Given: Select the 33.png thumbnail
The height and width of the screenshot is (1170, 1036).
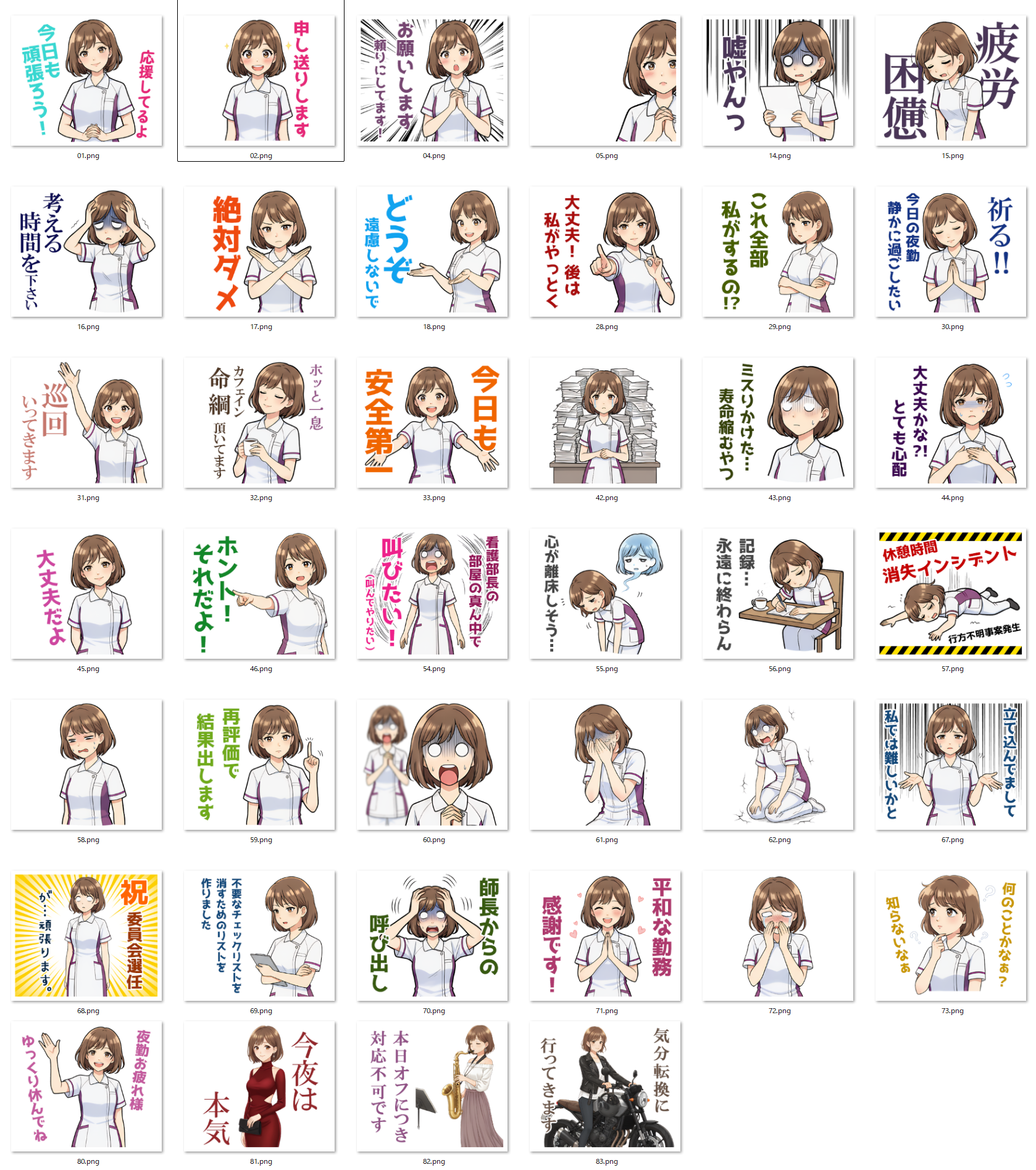Looking at the screenshot, I should (x=433, y=423).
